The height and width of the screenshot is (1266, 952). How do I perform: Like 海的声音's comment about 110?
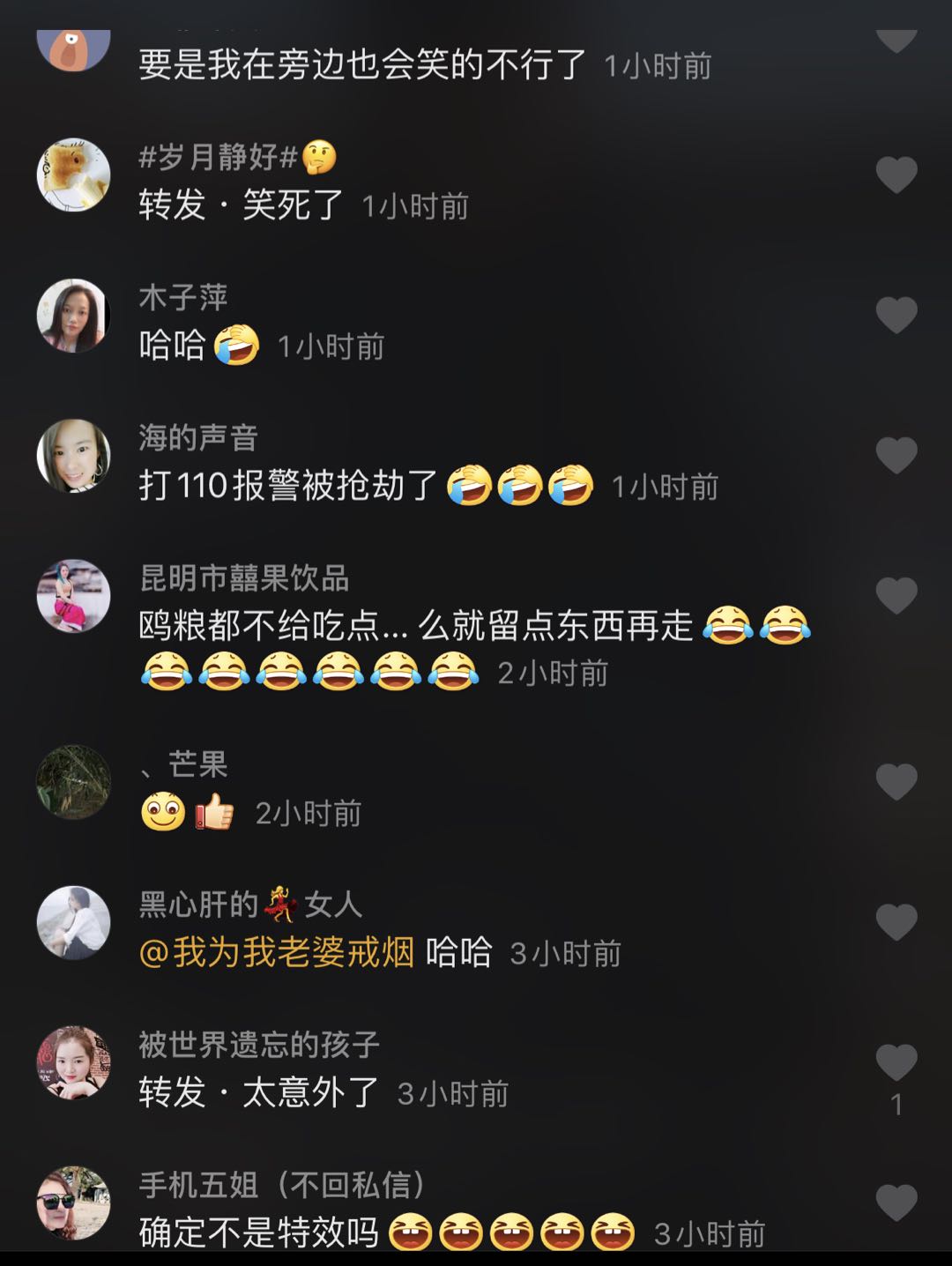[896, 456]
